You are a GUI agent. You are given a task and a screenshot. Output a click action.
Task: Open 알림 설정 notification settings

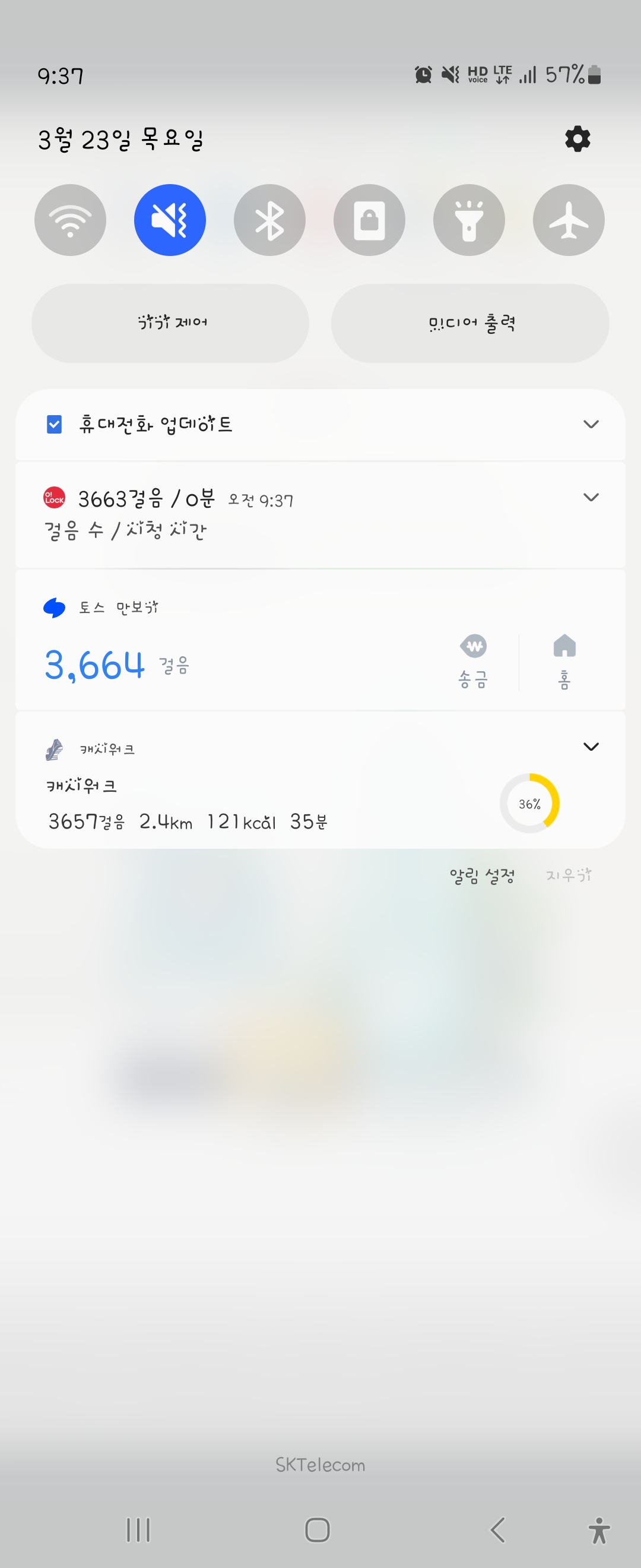(x=482, y=876)
